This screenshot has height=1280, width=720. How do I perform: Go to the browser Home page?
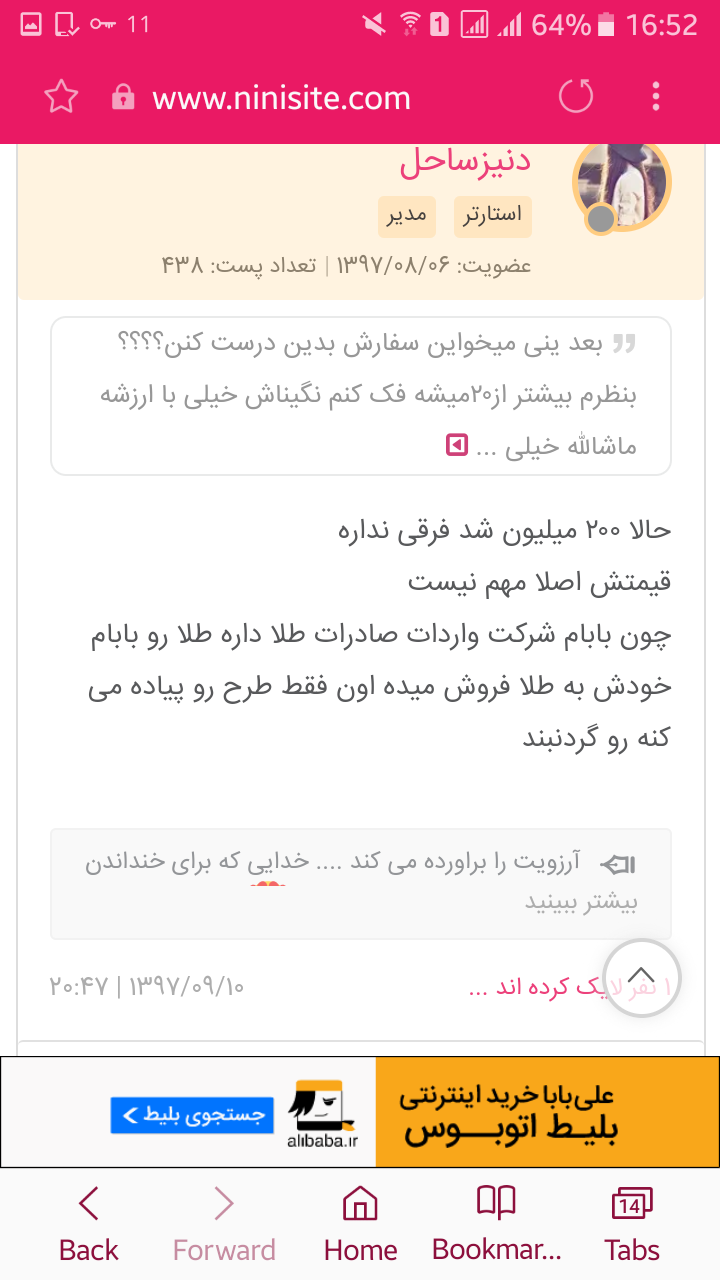point(360,1225)
